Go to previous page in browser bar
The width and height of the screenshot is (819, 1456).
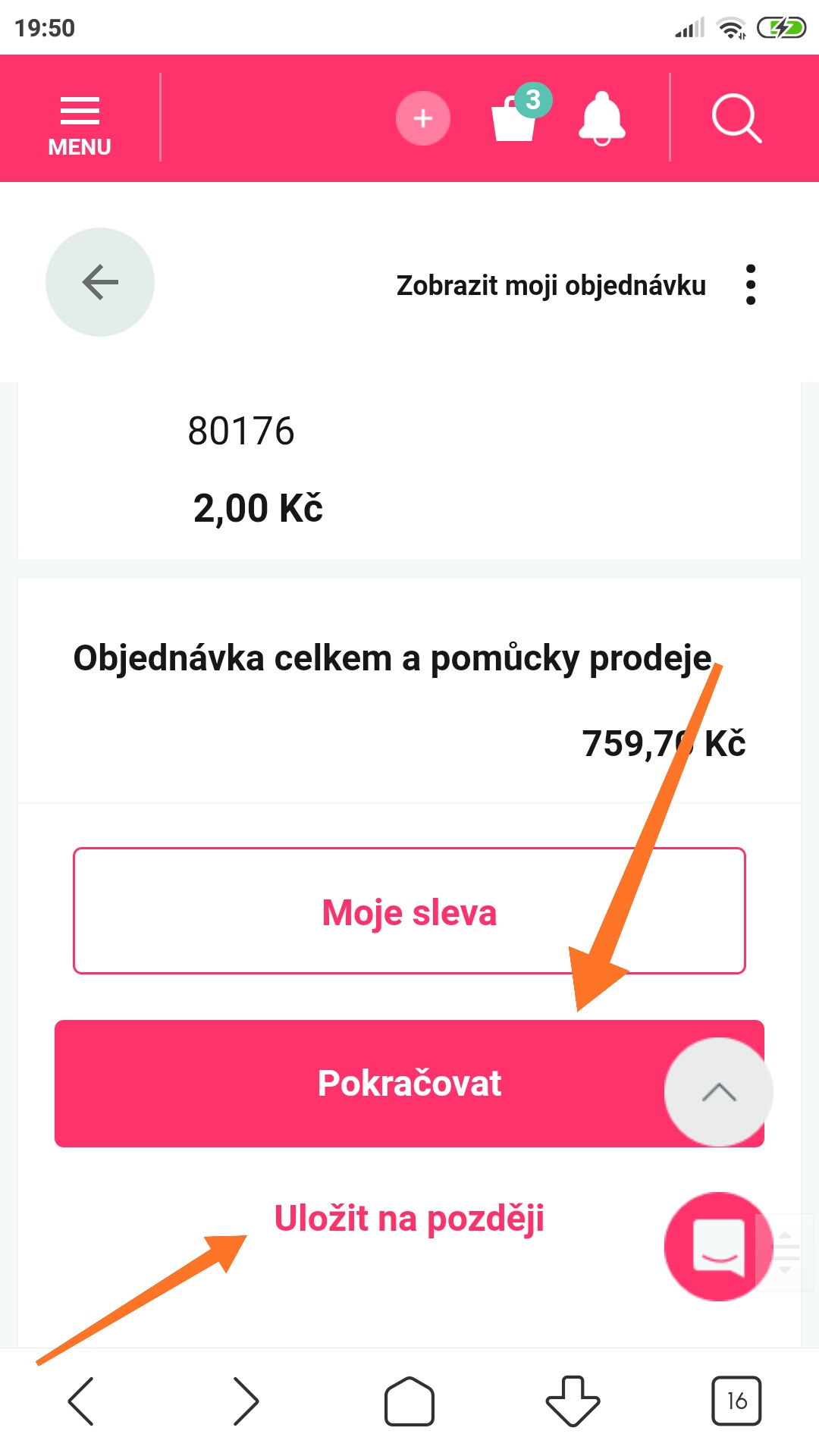click(x=81, y=1401)
